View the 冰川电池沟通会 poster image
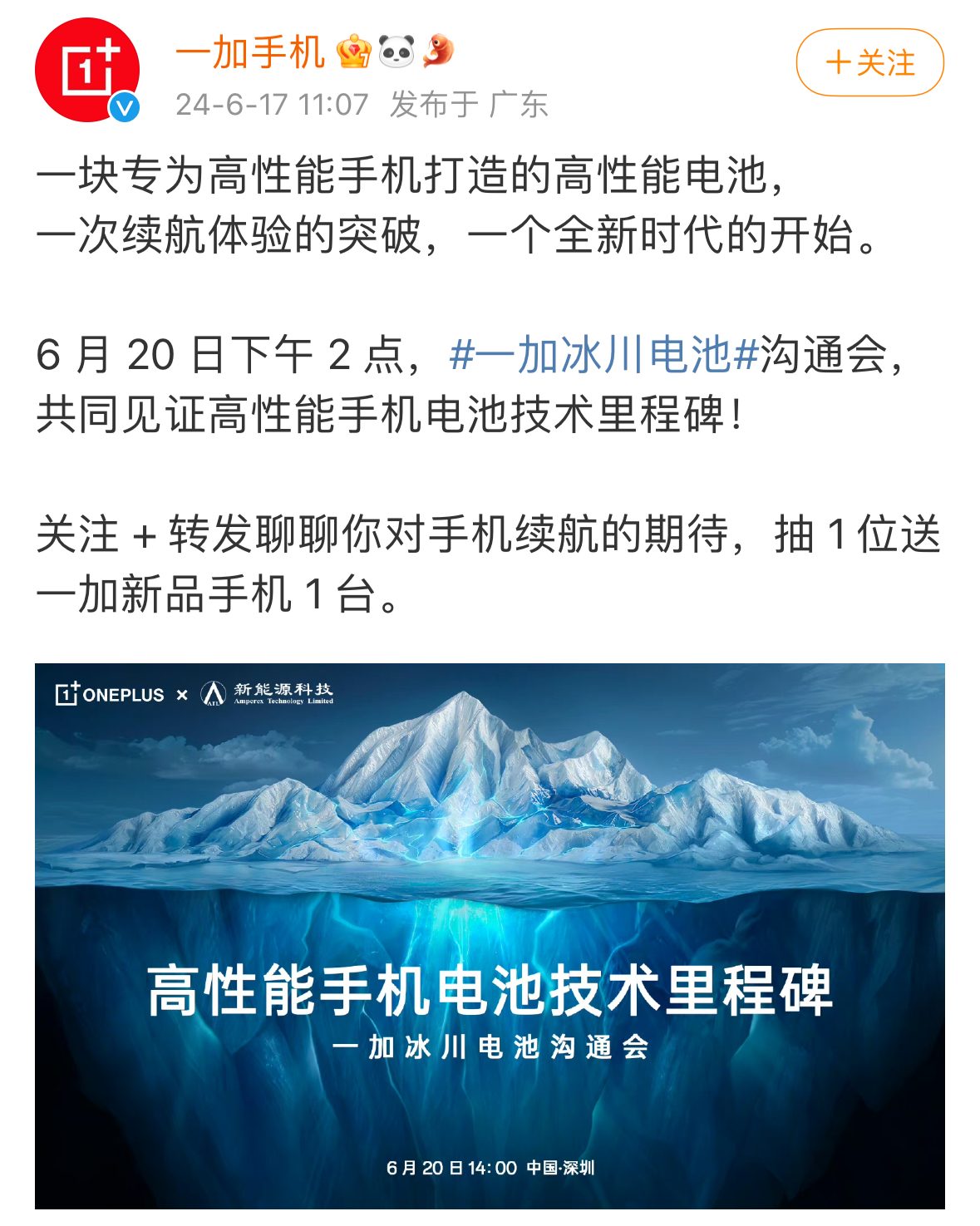 click(x=490, y=935)
